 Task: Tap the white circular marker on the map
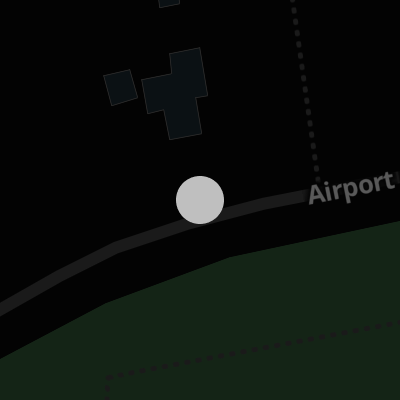tap(200, 200)
